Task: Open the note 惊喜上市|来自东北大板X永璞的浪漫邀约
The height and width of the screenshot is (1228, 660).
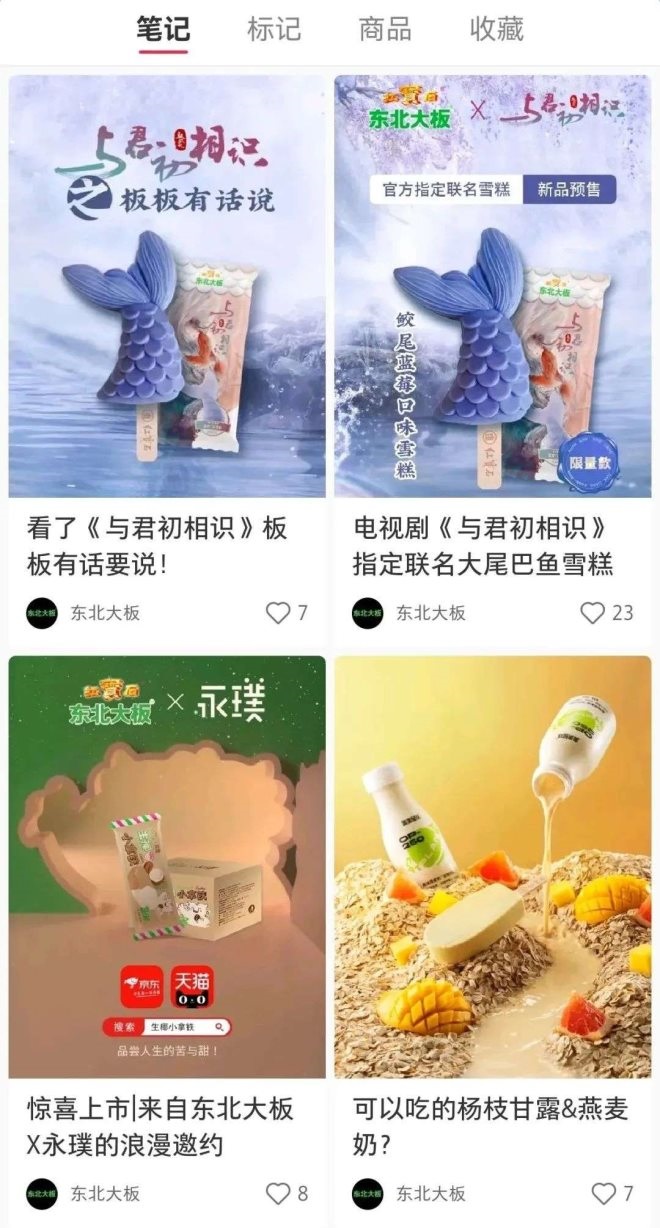Action: coord(167,866)
